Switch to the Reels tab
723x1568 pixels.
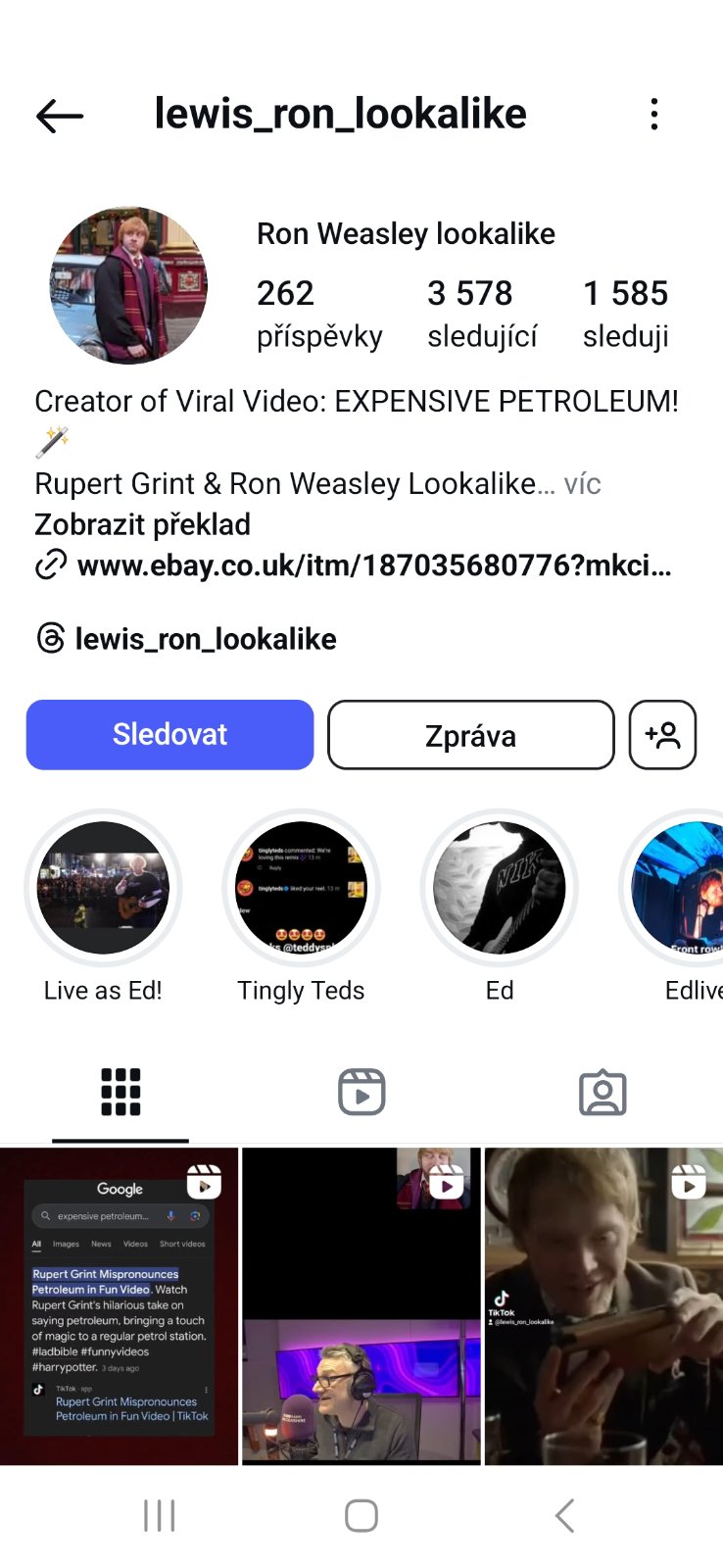361,1092
